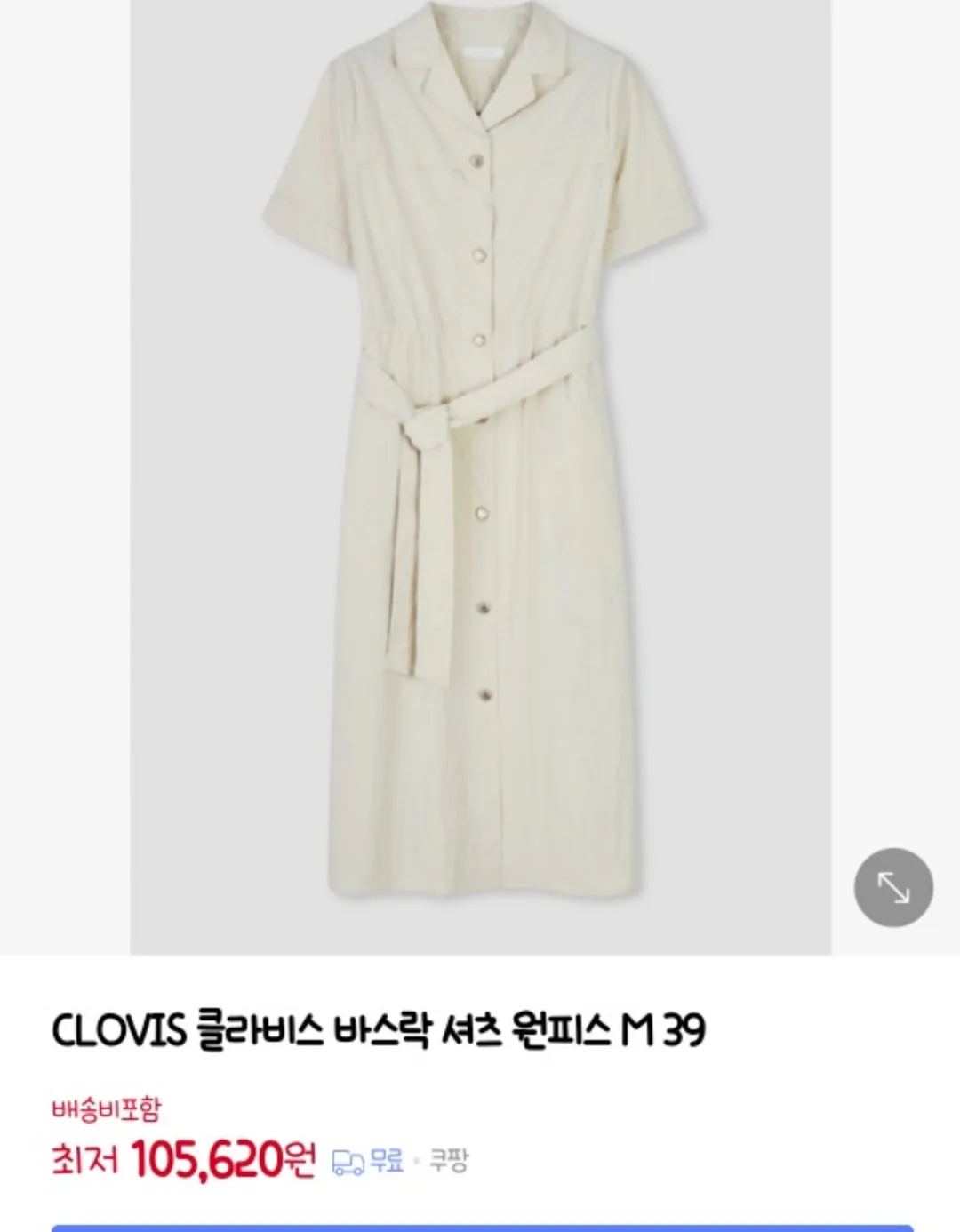Select the 무료 shipping label beside the truck icon
The width and height of the screenshot is (960, 1232).
tap(386, 1160)
